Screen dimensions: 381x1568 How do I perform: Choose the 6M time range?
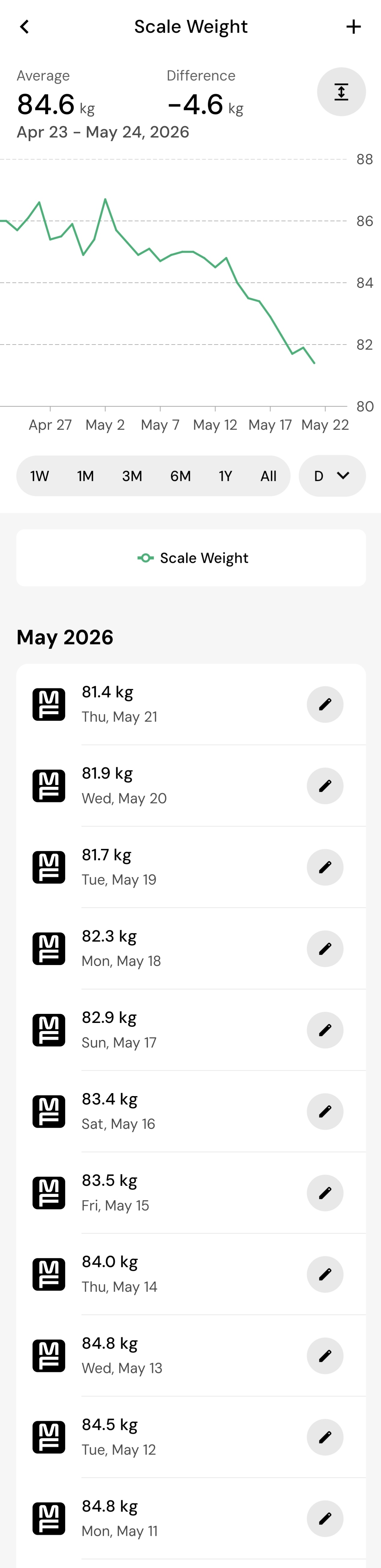coord(181,476)
